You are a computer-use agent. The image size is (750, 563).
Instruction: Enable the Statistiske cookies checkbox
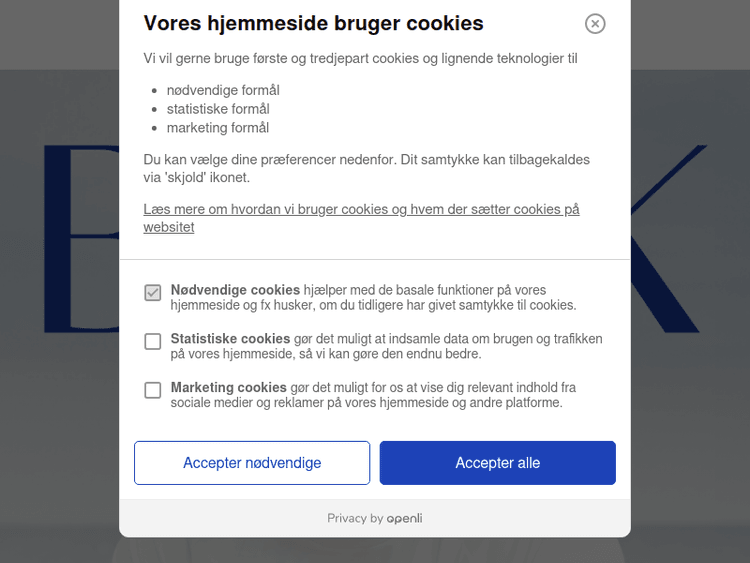(153, 342)
